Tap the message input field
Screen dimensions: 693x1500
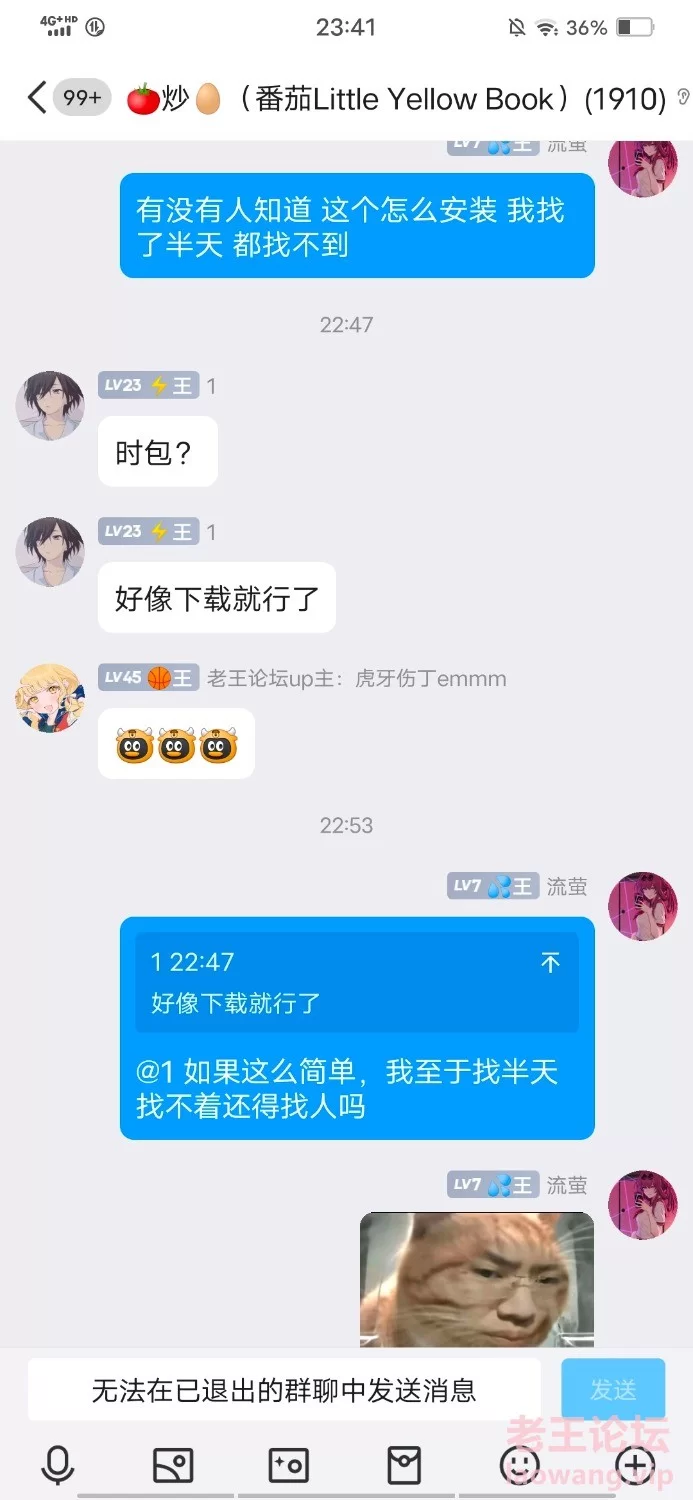284,1389
